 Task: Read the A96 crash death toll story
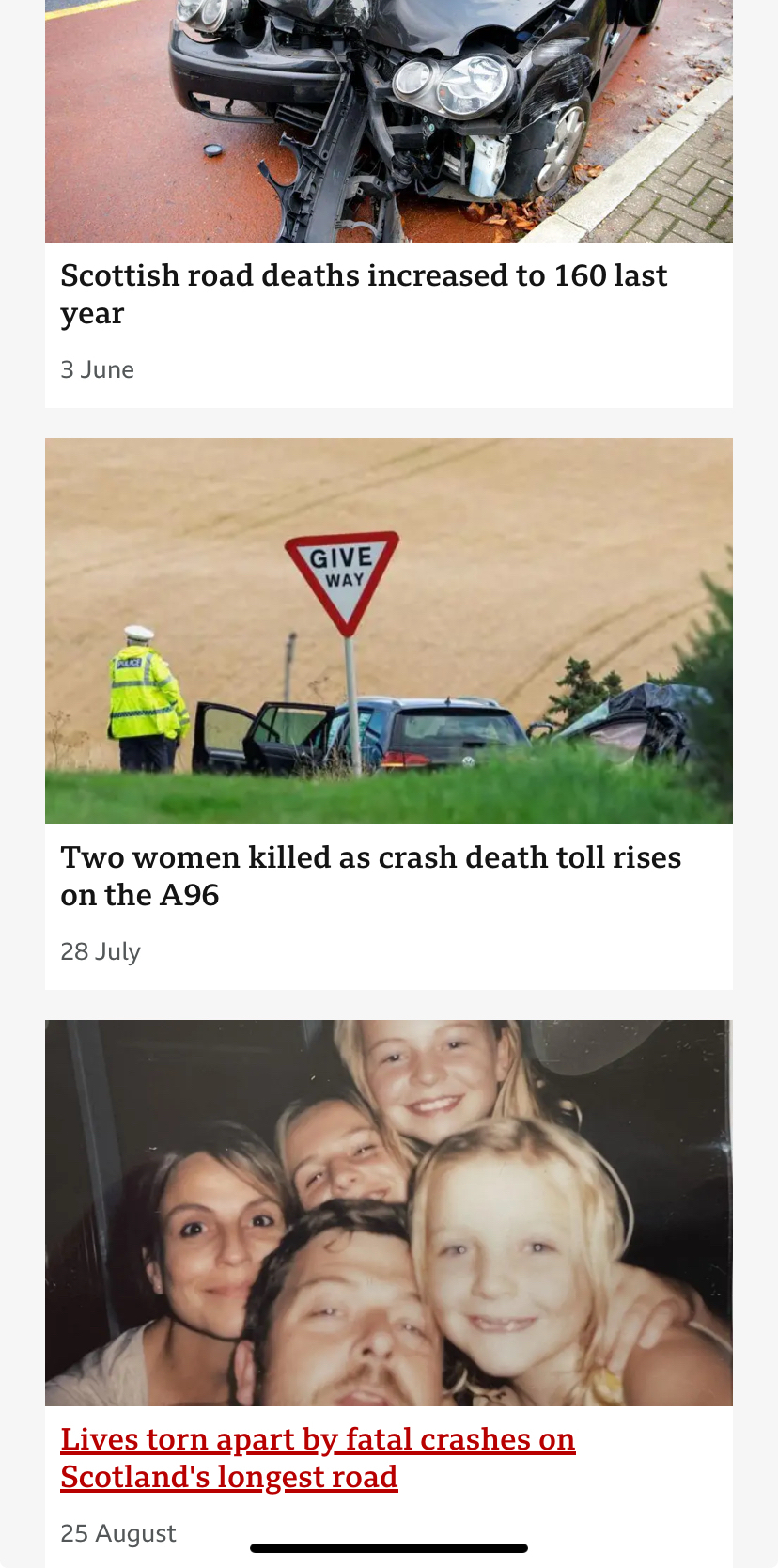click(370, 875)
